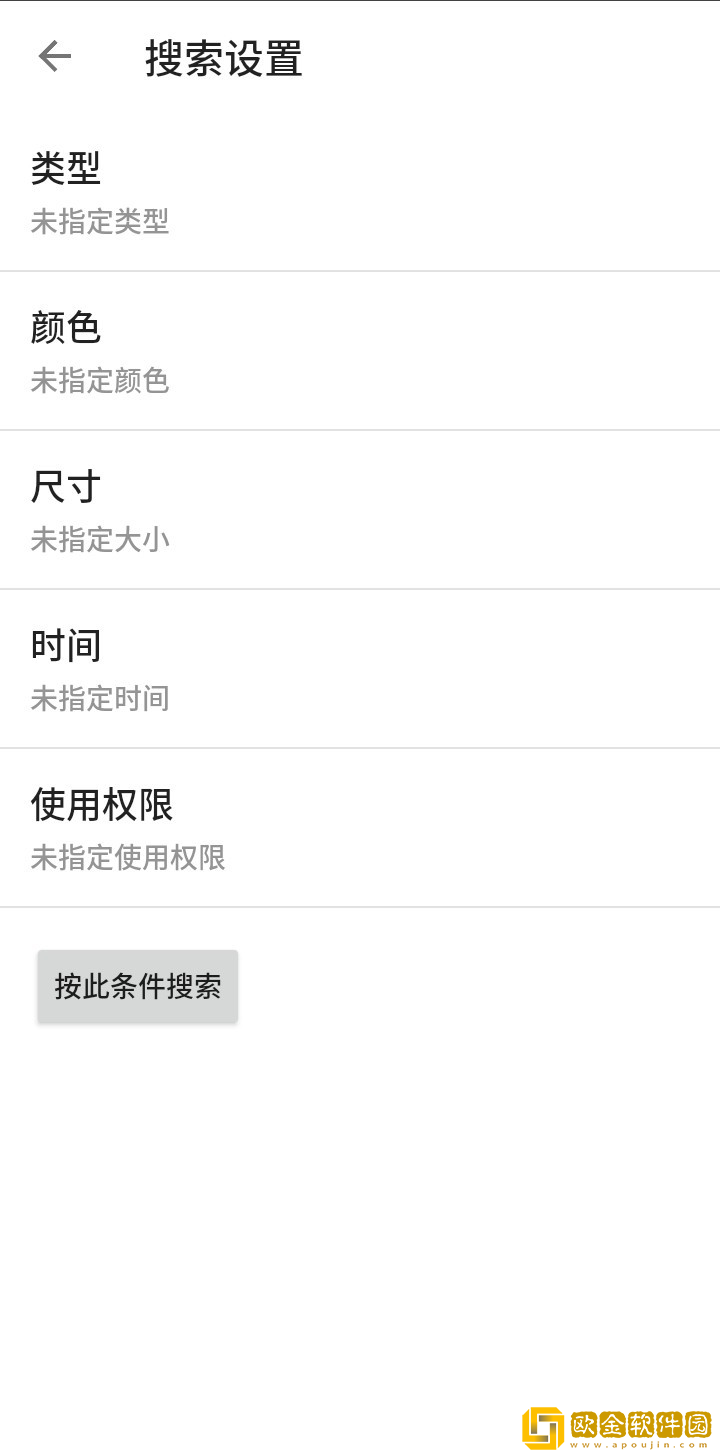Viewport: 720px width, 1454px height.
Task: Click the 未指定类型 subtitle text
Action: tap(100, 222)
